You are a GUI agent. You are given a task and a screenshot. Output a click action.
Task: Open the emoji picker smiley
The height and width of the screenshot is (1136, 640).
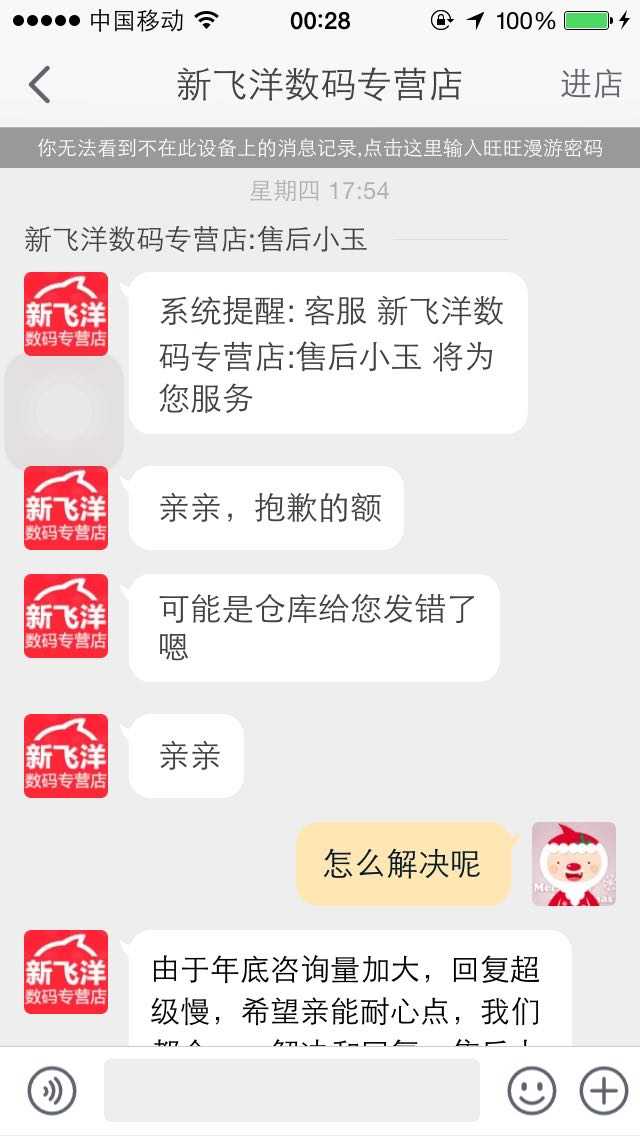click(532, 1091)
